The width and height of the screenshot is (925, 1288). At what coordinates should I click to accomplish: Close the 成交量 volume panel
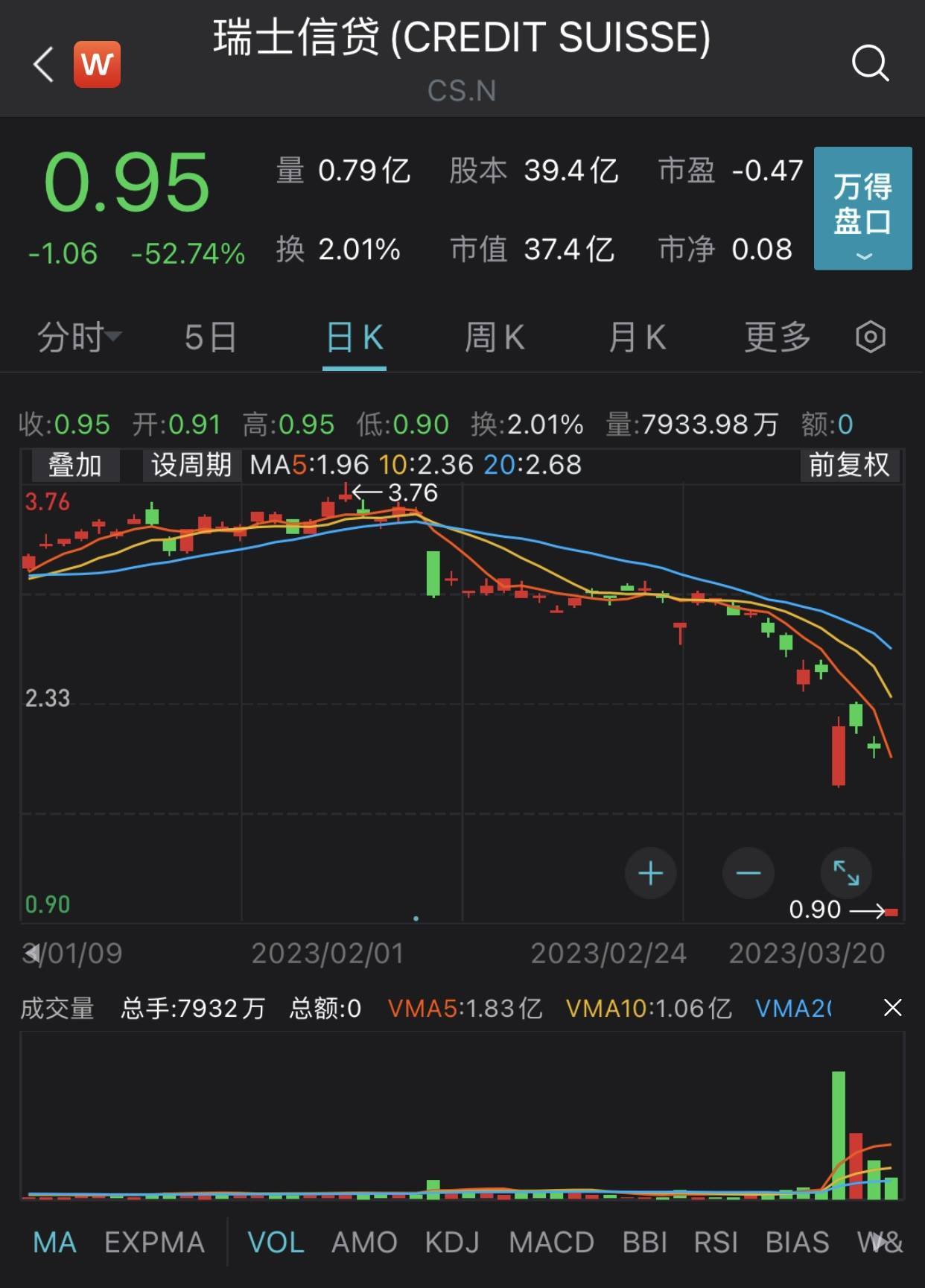[x=892, y=1008]
